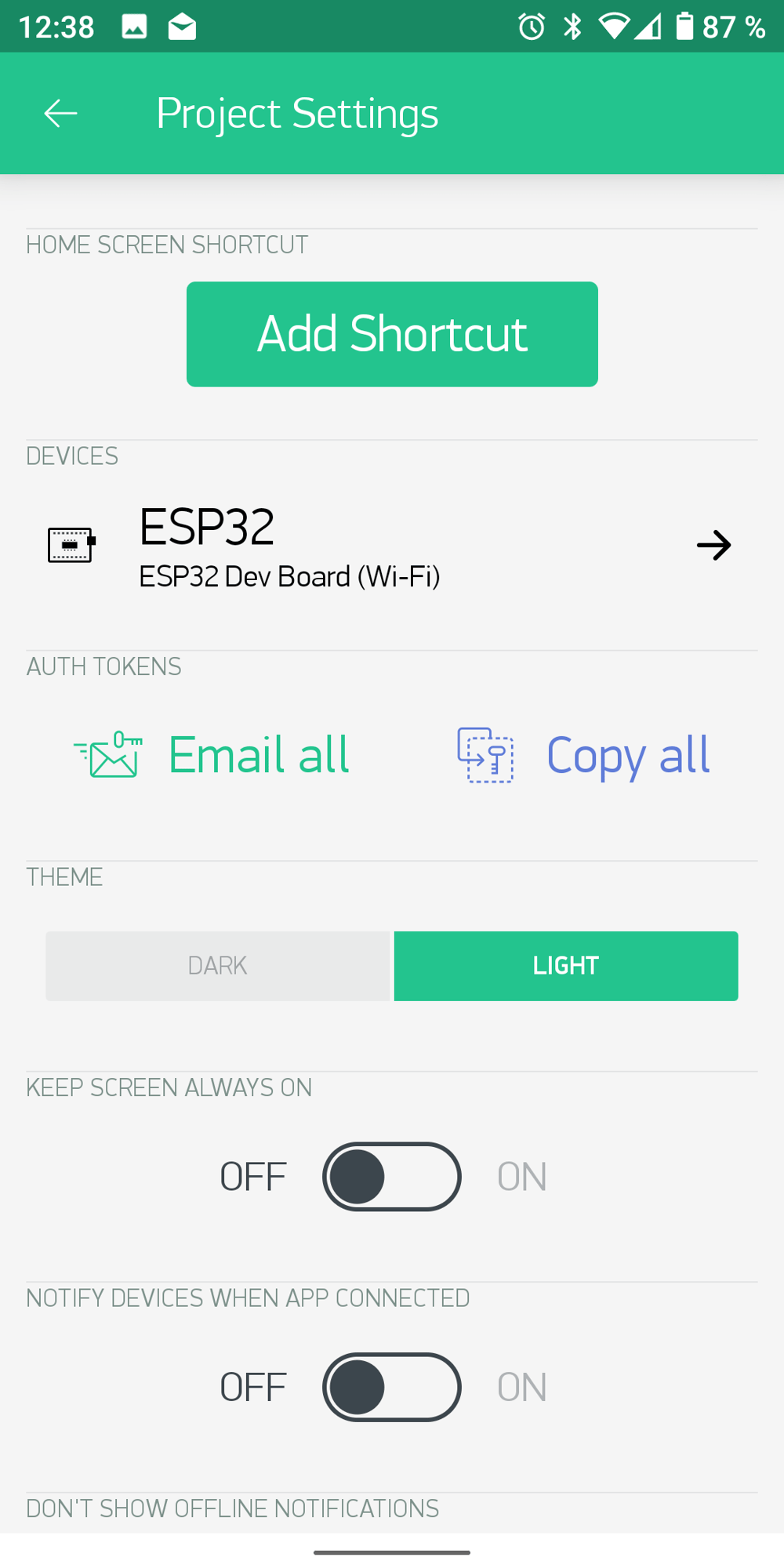Turn on Notify Devices When App Connected
The image size is (784, 1568).
[392, 1386]
